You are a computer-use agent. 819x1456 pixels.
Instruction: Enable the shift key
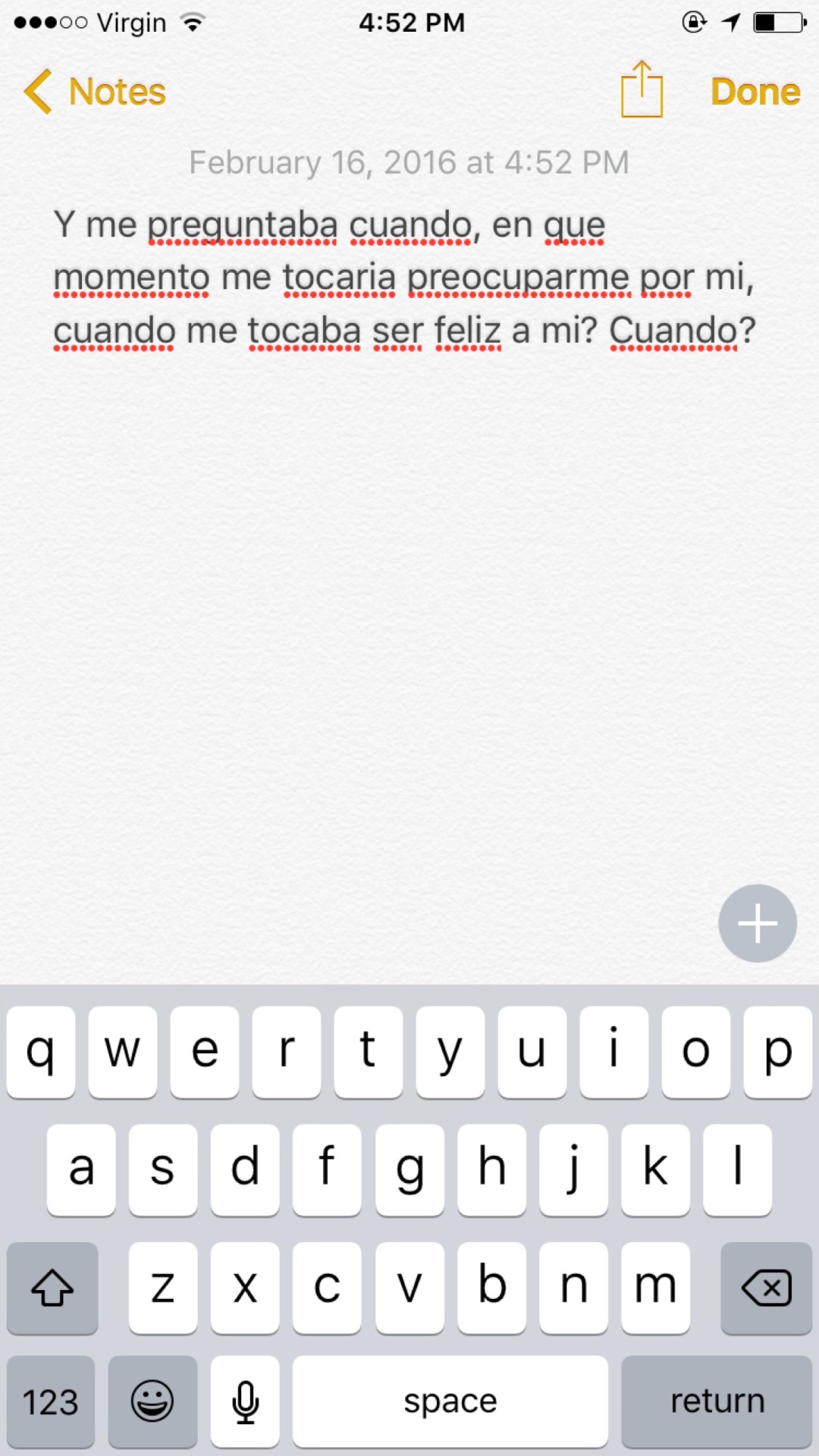coord(52,1288)
